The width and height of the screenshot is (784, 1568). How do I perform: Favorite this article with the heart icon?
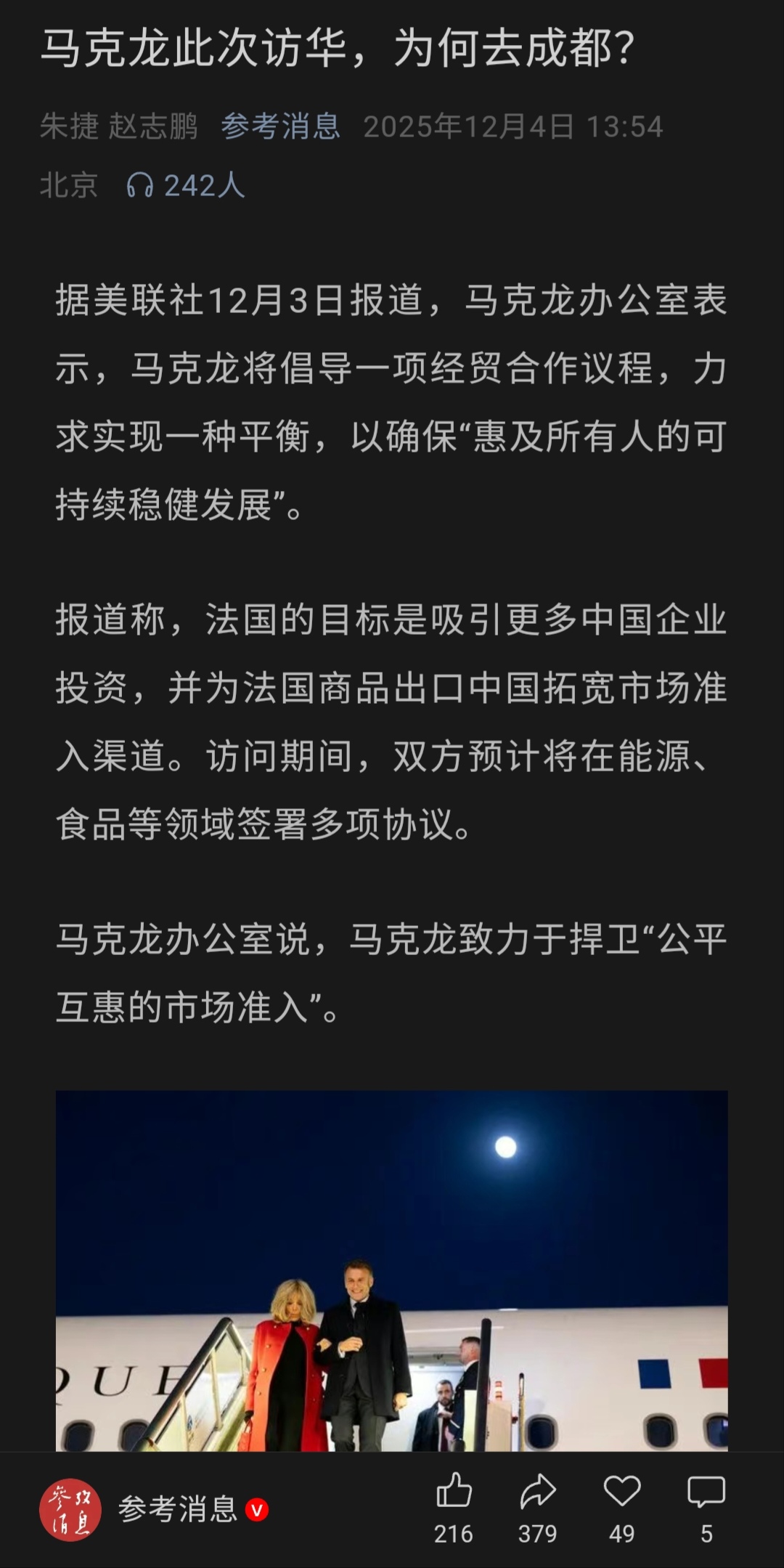pos(622,1491)
